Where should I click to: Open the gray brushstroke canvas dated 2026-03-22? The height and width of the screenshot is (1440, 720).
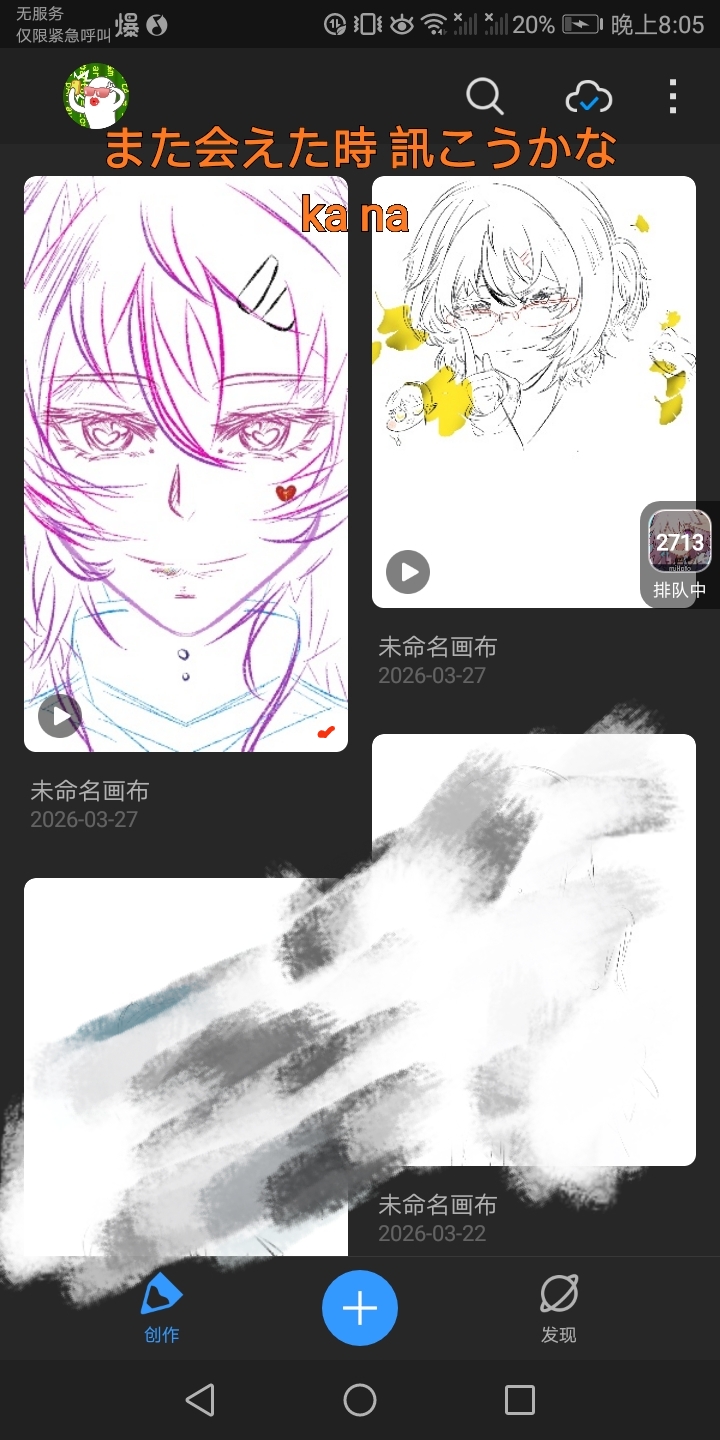pos(533,950)
